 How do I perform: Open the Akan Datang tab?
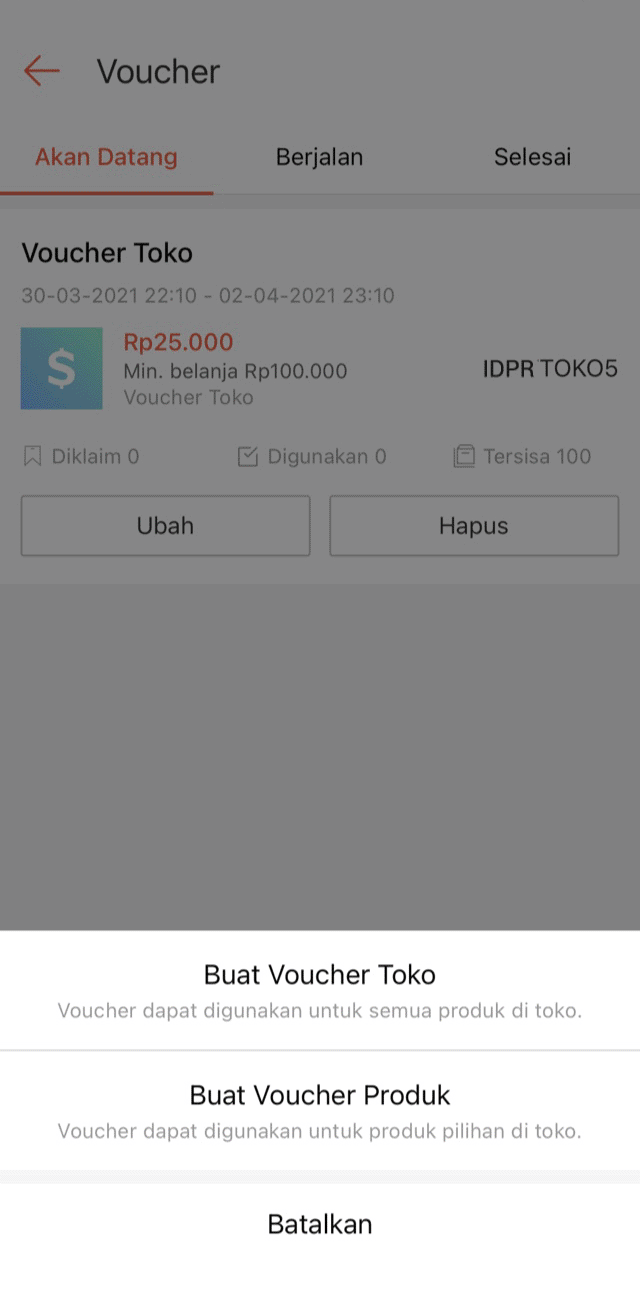(x=106, y=157)
